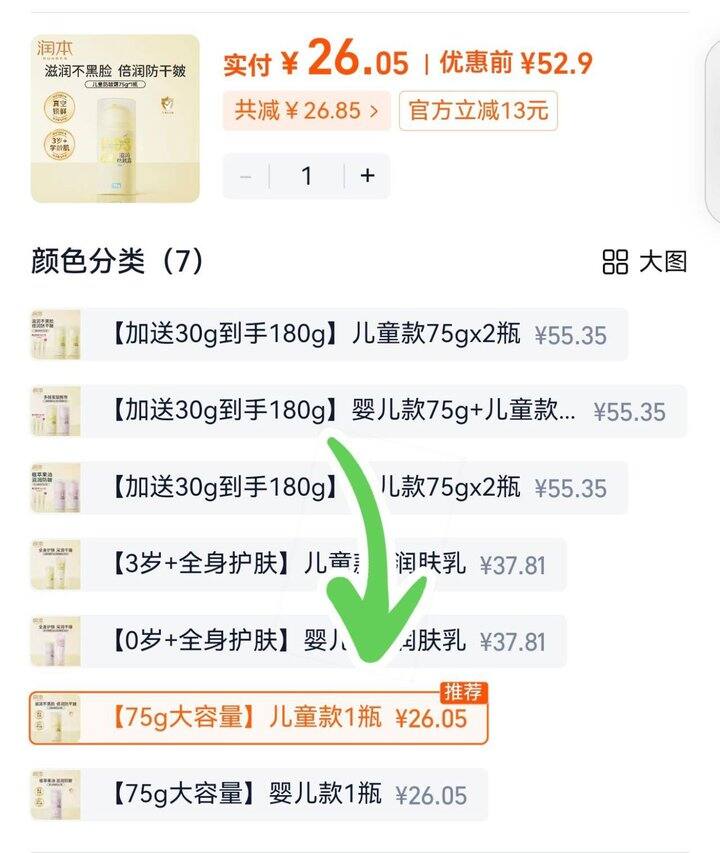720x853 pixels.
Task: Decrease quantity with the minus button
Action: (x=246, y=176)
